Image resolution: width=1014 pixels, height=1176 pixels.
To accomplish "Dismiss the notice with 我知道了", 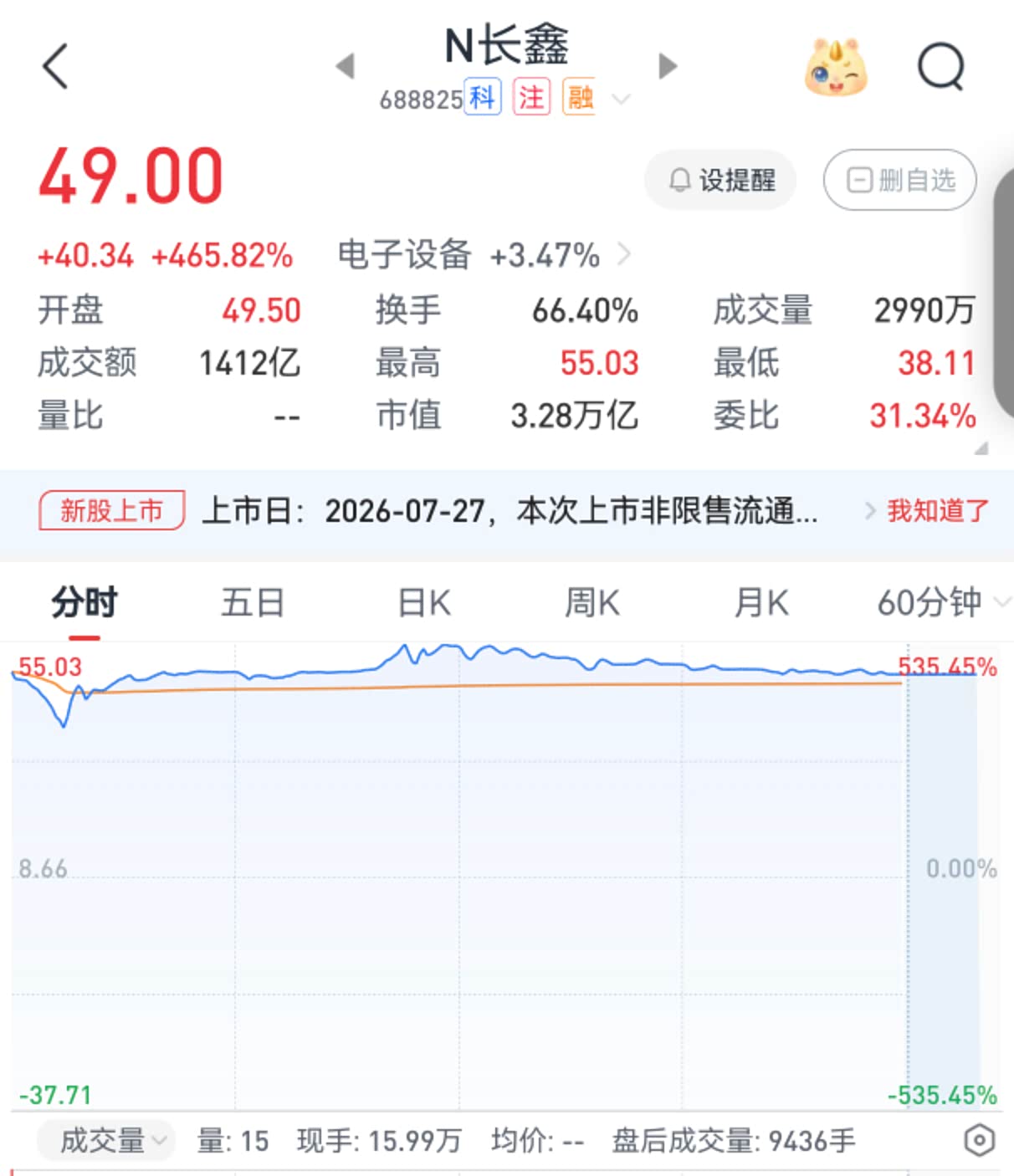I will pyautogui.click(x=938, y=510).
